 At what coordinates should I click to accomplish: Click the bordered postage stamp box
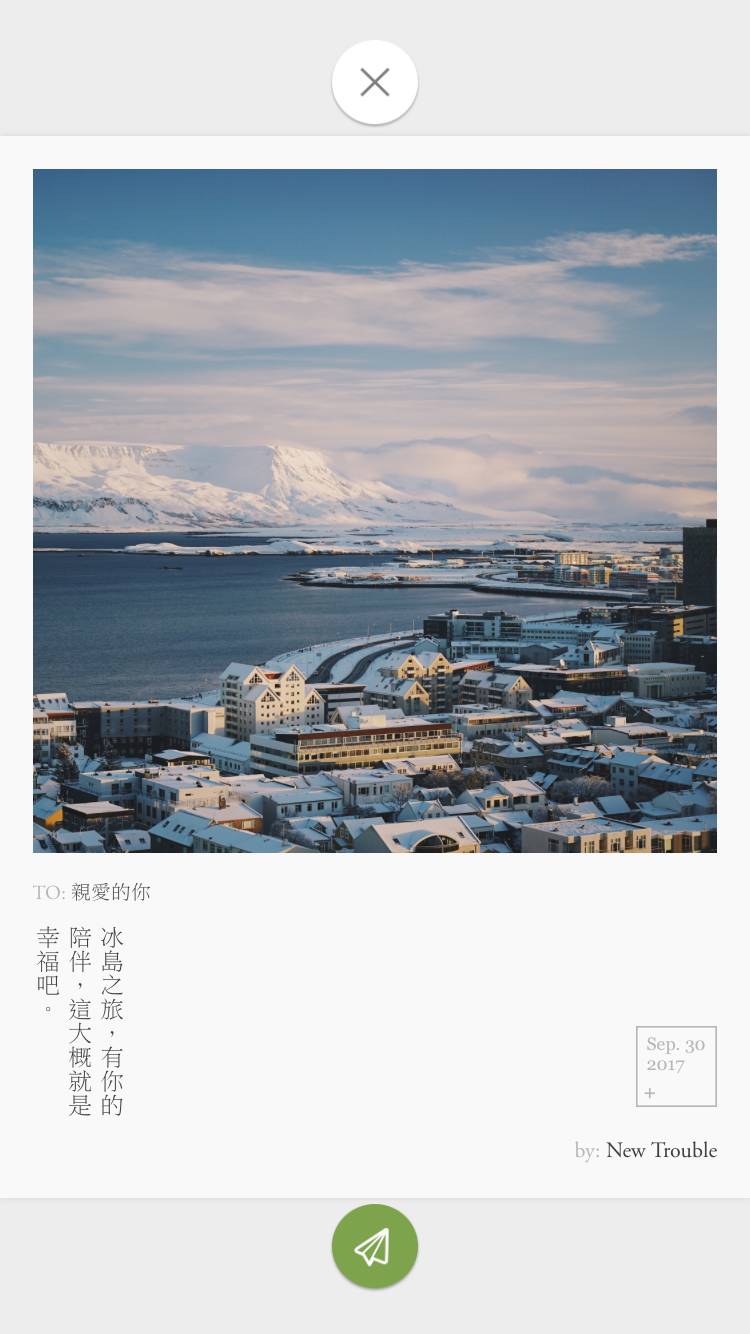pos(676,1066)
